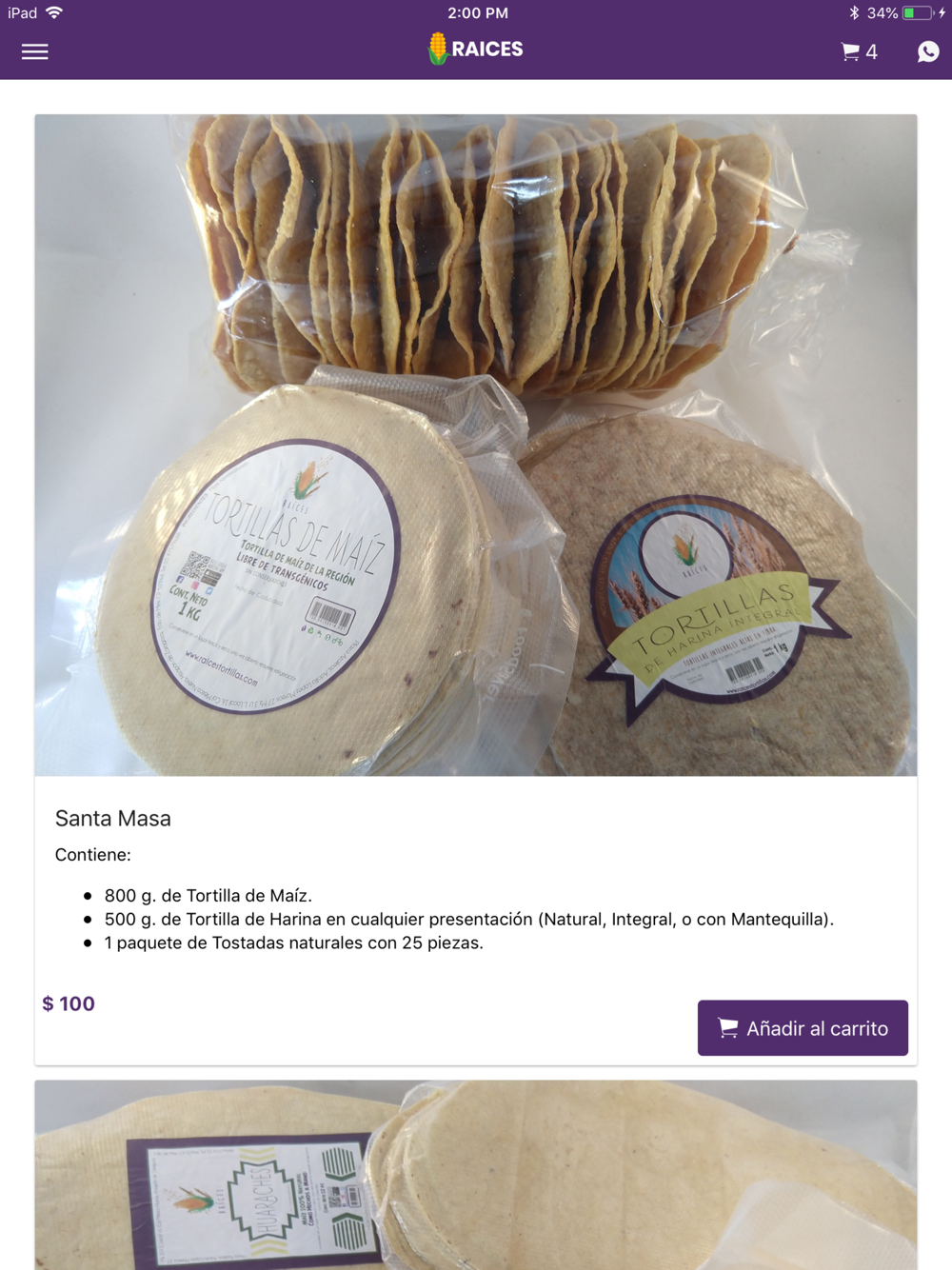
Task: Contact the store via WhatsApp icon
Action: tap(928, 51)
